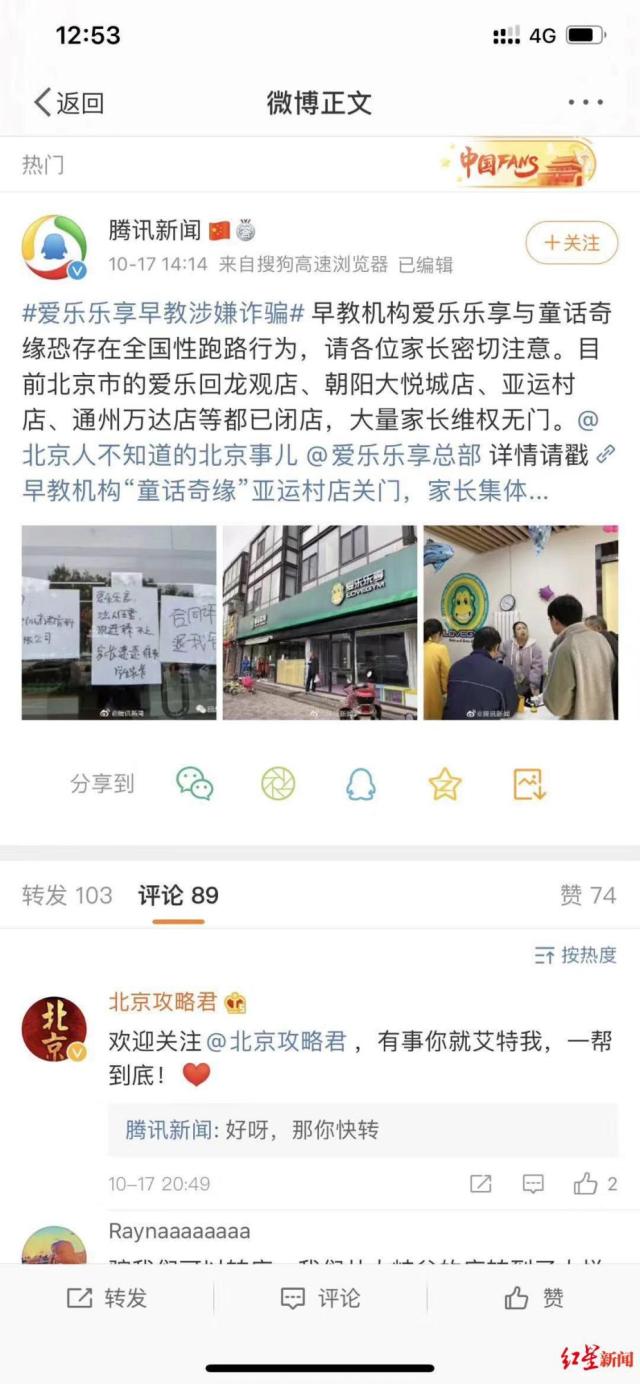View the photo of parents inside the store
Viewport: 640px width, 1384px height.
click(x=520, y=622)
